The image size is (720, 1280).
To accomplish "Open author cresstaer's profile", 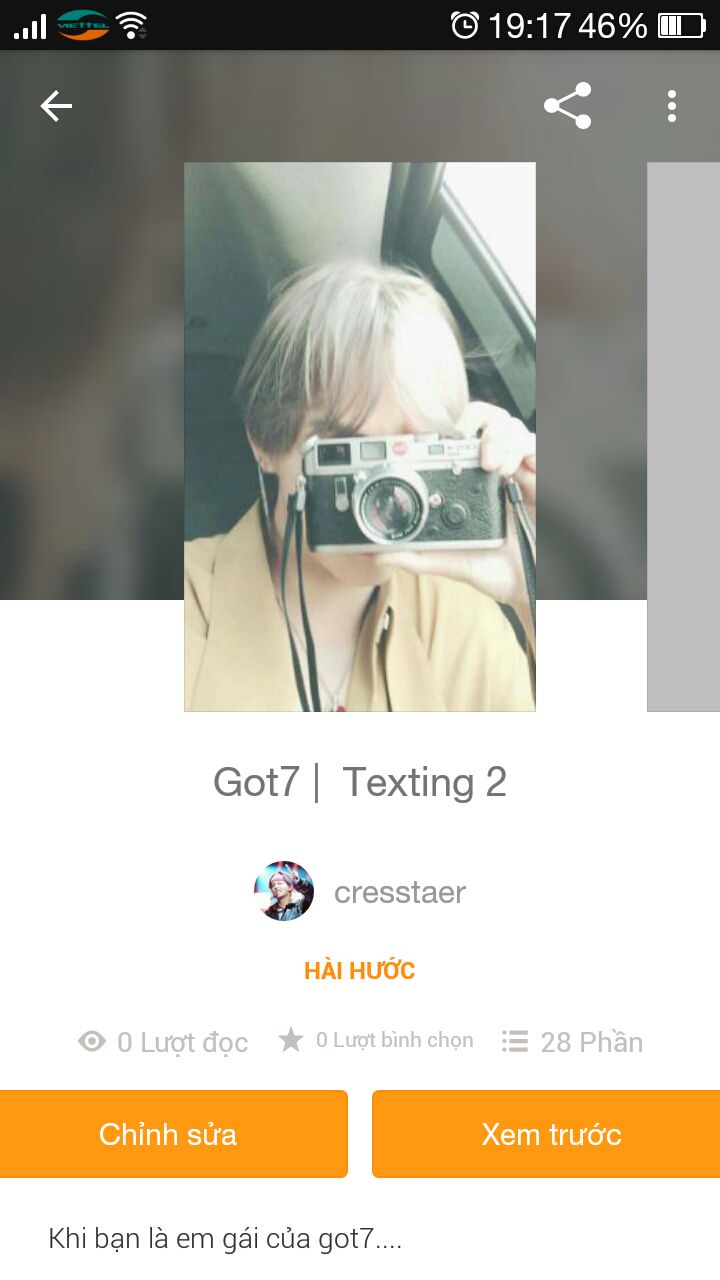I will tap(360, 891).
